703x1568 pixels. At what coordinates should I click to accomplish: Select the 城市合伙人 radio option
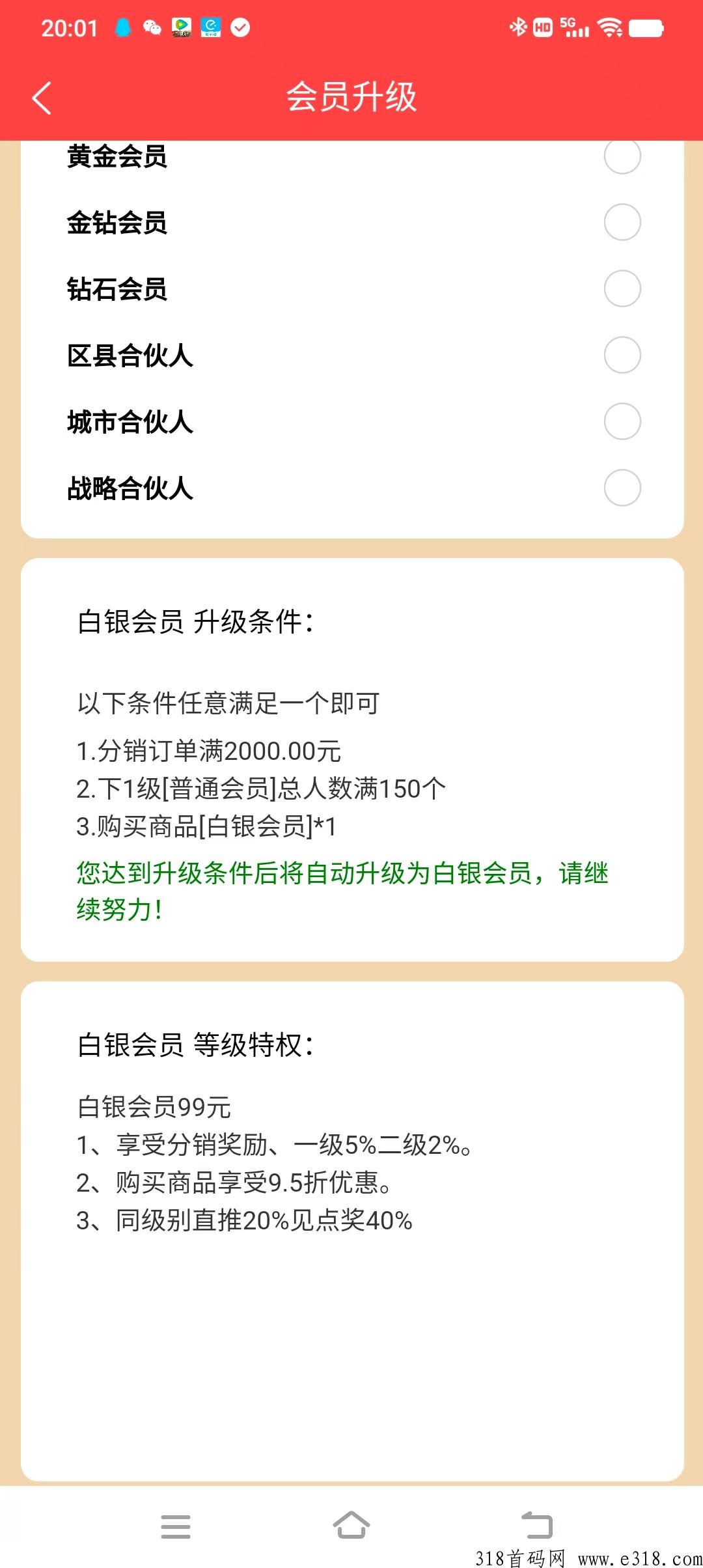622,421
